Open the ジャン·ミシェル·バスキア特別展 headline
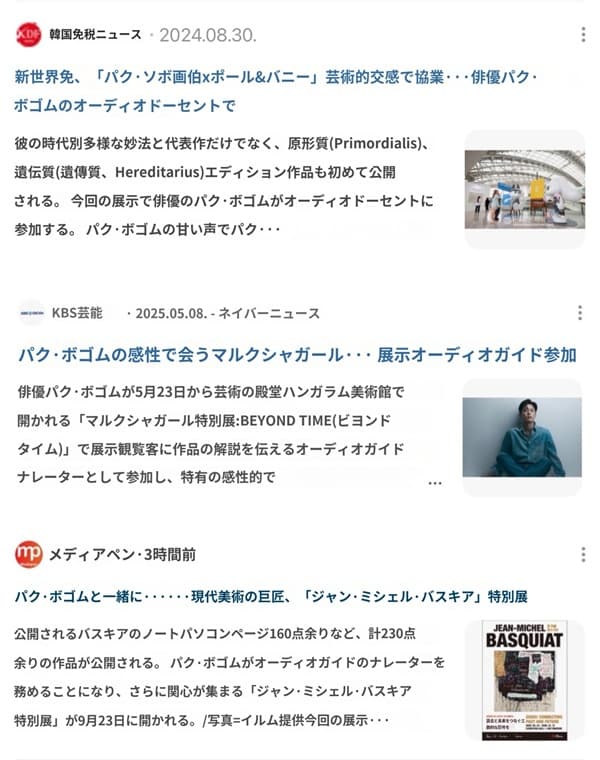Screen dimensions: 600x760 (270, 596)
